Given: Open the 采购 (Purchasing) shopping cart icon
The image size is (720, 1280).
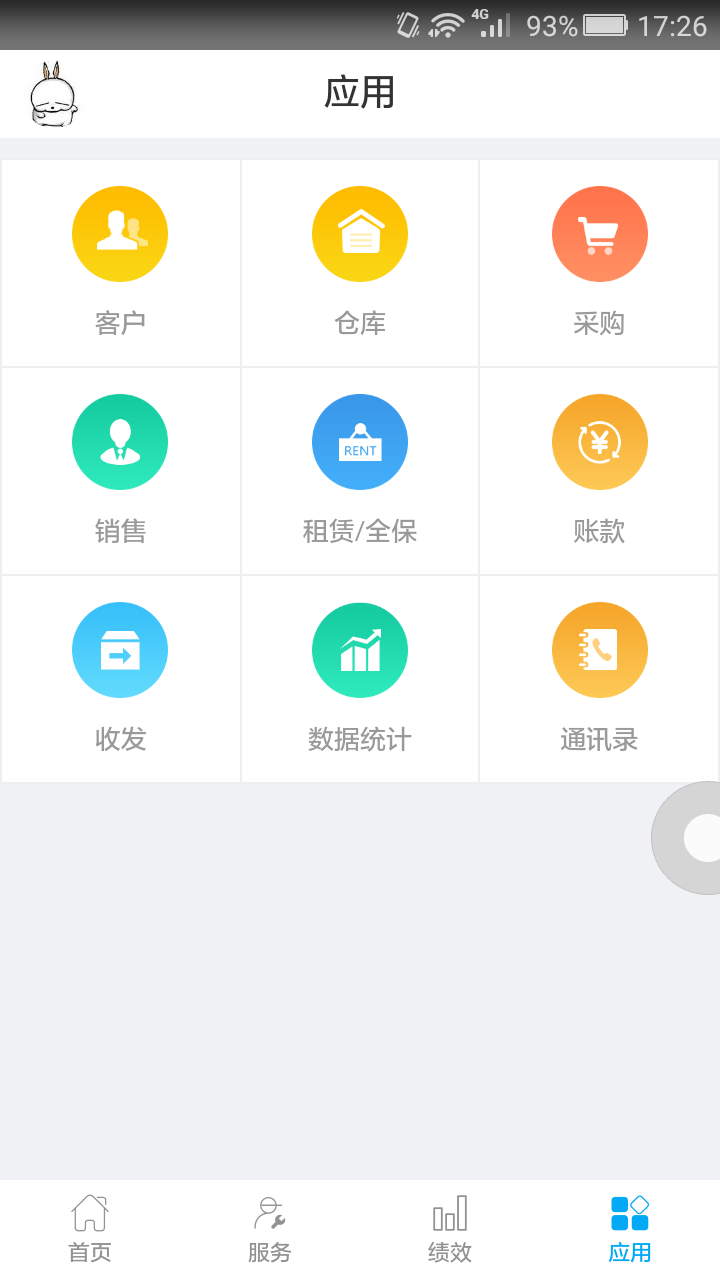Looking at the screenshot, I should [x=600, y=233].
